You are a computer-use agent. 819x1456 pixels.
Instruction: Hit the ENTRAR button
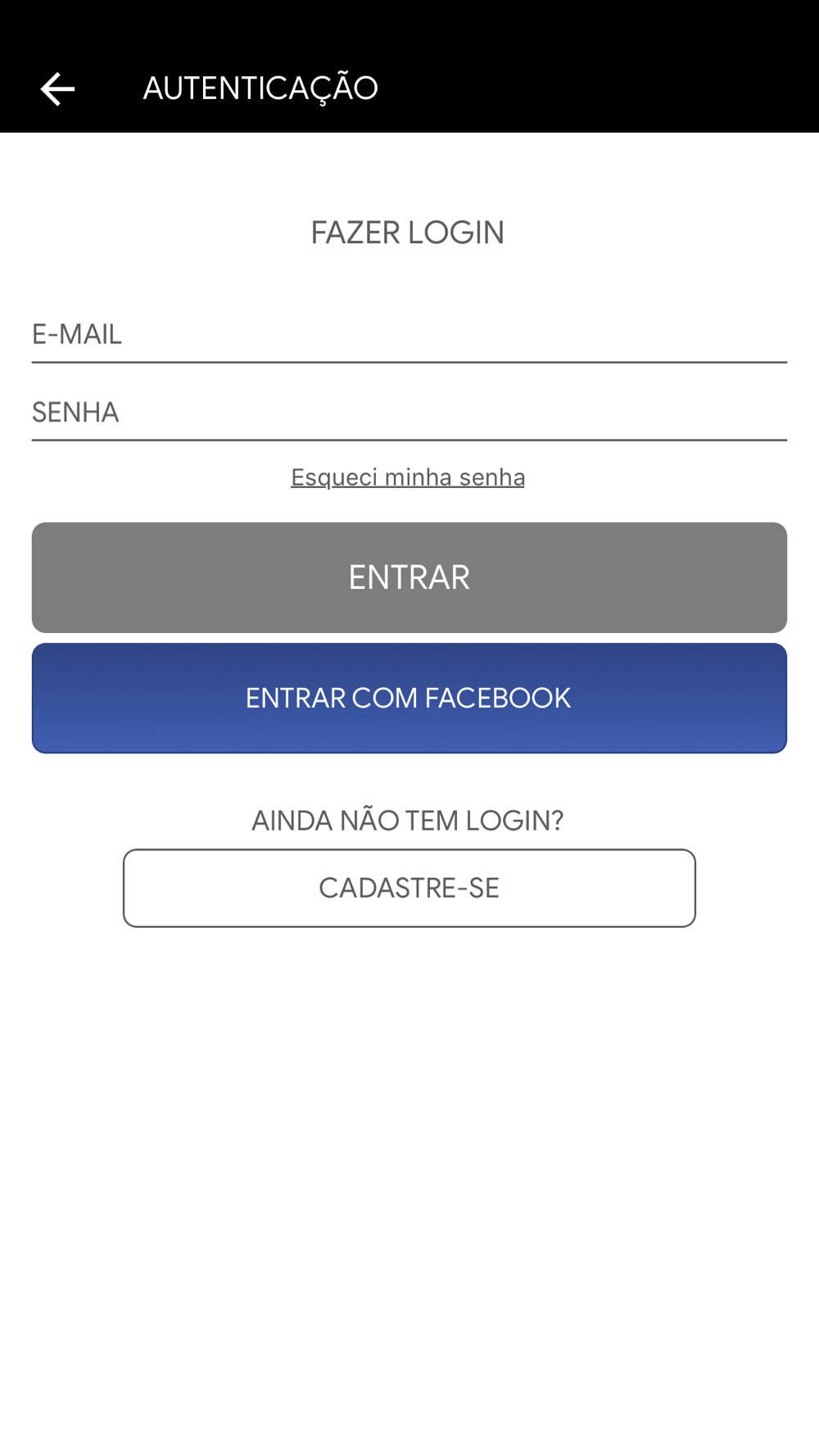[x=409, y=577]
